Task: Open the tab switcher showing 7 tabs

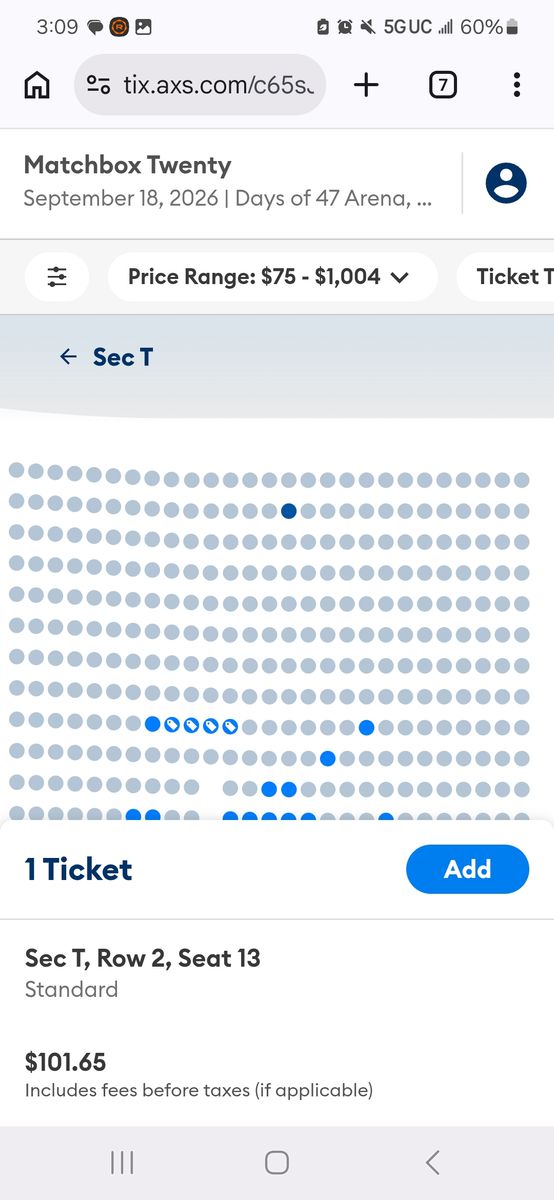Action: click(x=443, y=85)
